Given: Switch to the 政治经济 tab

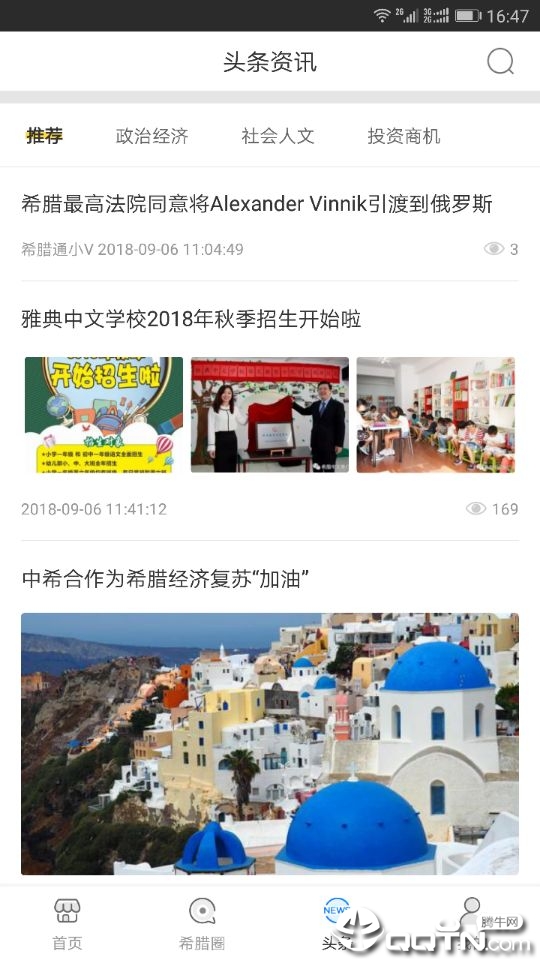Looking at the screenshot, I should (x=152, y=135).
